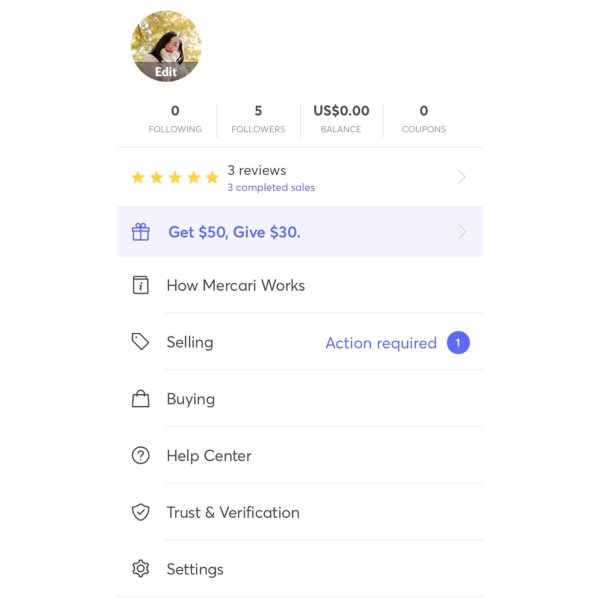Open Selling with action required
The image size is (600, 600).
click(x=299, y=342)
